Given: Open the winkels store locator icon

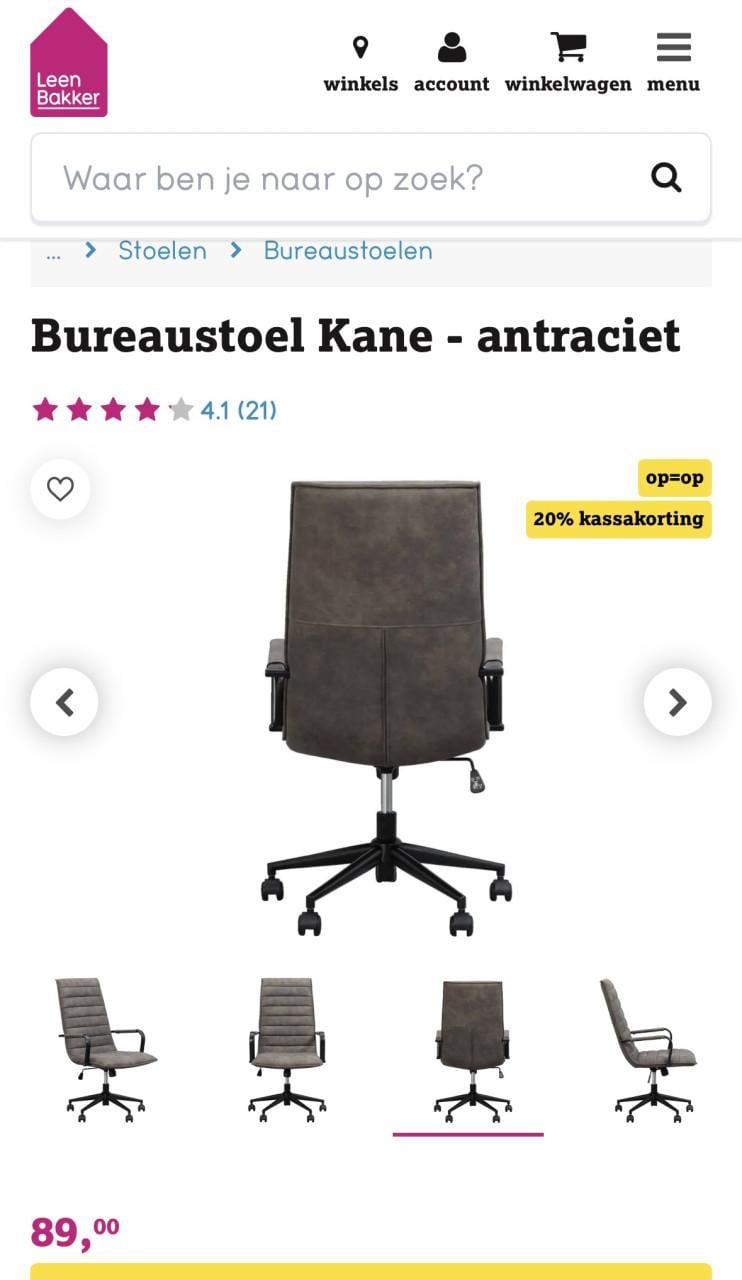Looking at the screenshot, I should click(360, 60).
